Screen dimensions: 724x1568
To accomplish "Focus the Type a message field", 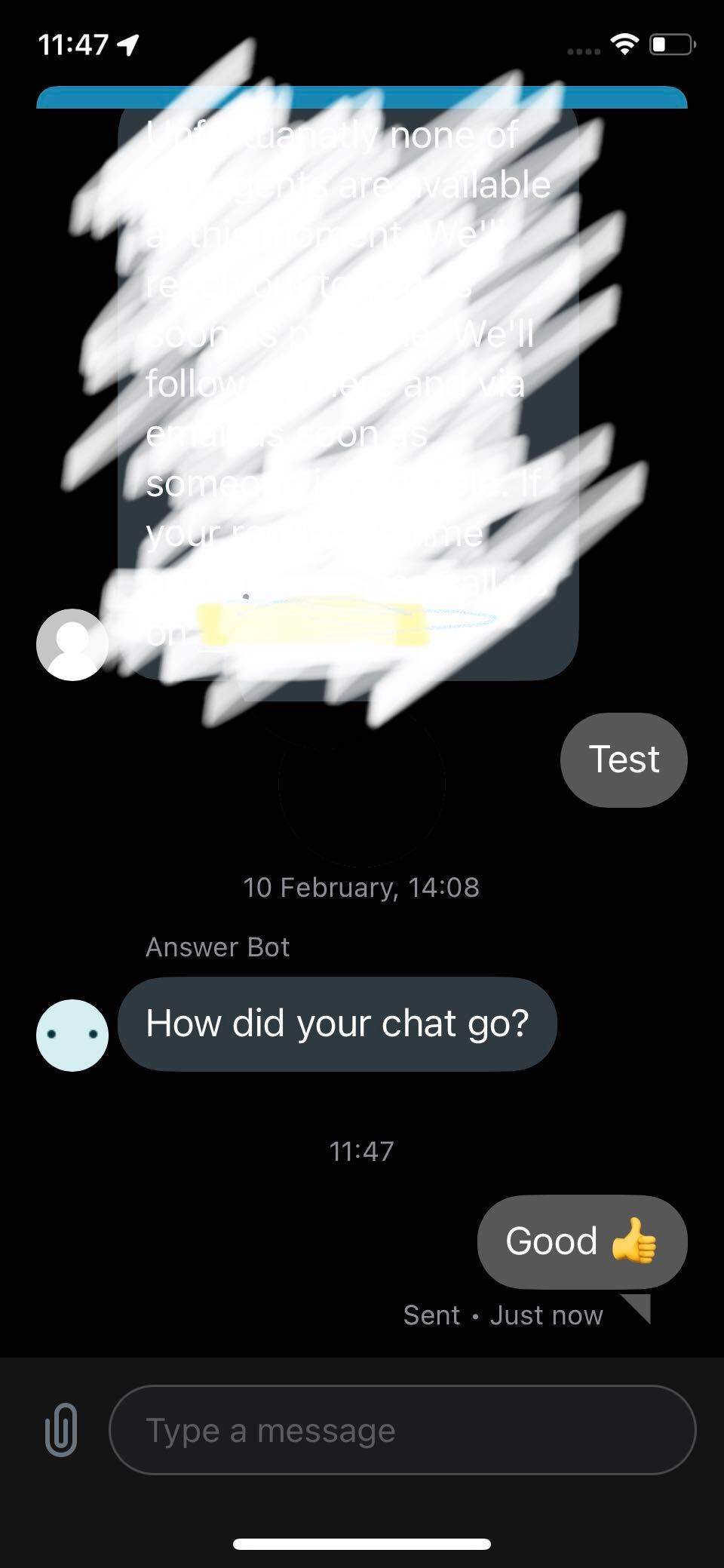I will click(x=402, y=1429).
